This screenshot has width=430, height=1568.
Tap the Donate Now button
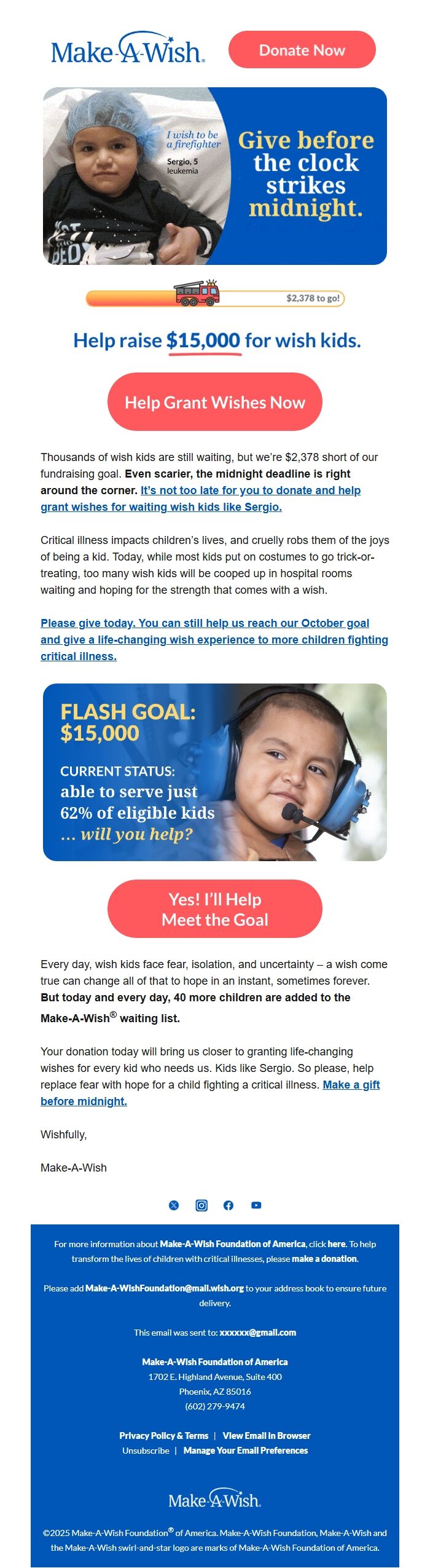[x=302, y=50]
